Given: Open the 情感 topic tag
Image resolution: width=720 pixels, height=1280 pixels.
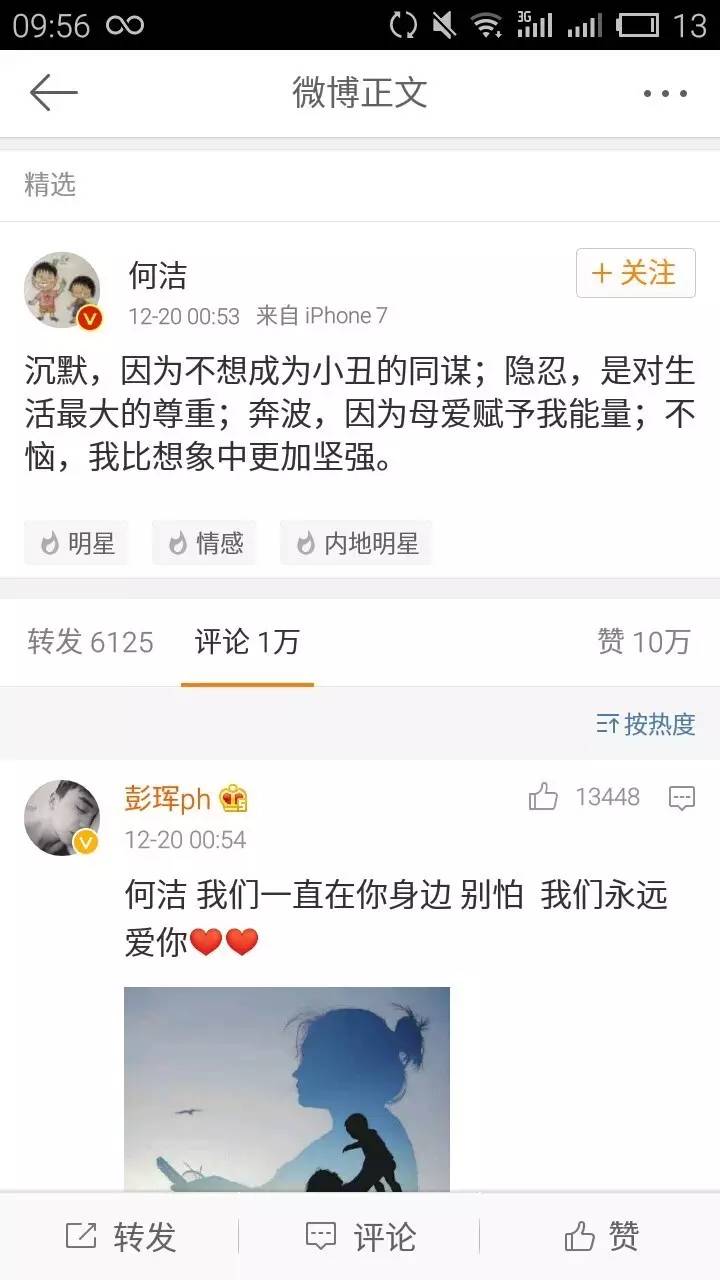Looking at the screenshot, I should click(x=204, y=543).
